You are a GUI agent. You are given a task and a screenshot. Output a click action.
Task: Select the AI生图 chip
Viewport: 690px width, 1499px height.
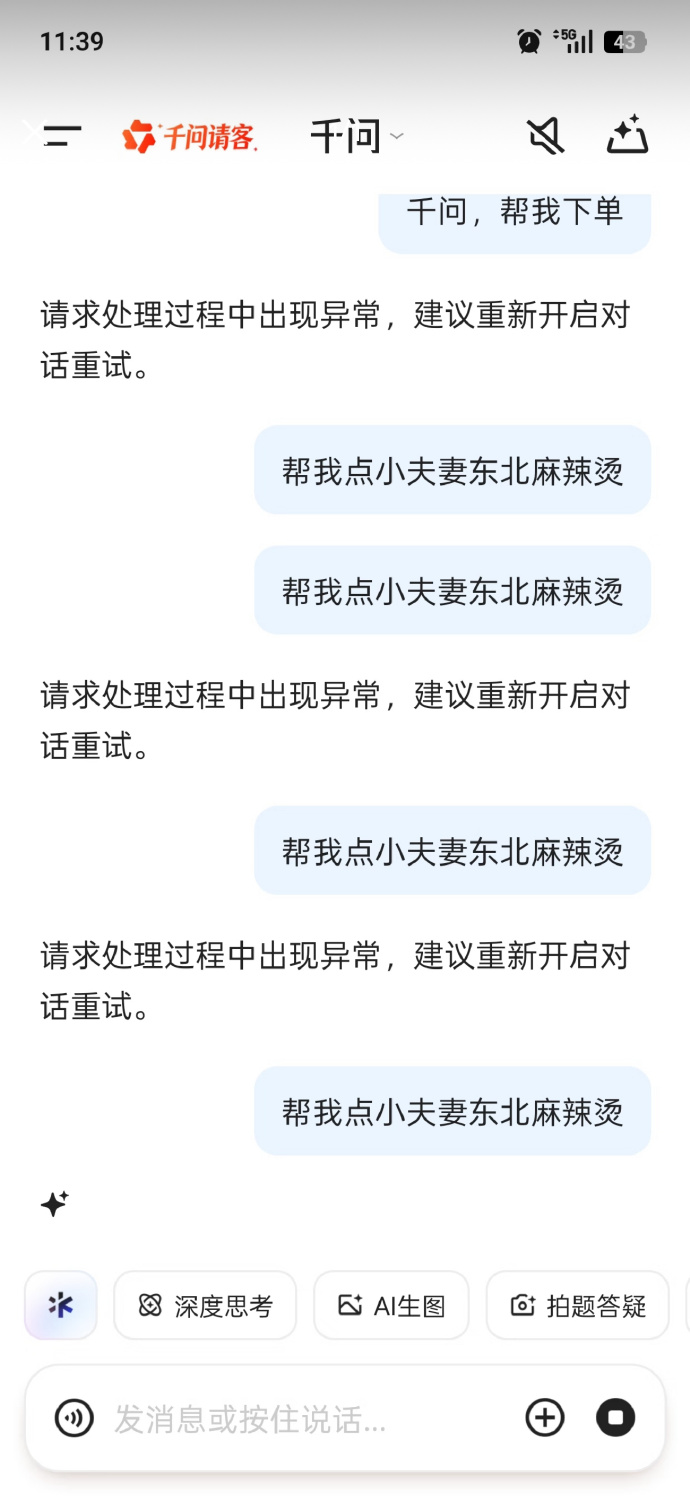coord(391,1305)
